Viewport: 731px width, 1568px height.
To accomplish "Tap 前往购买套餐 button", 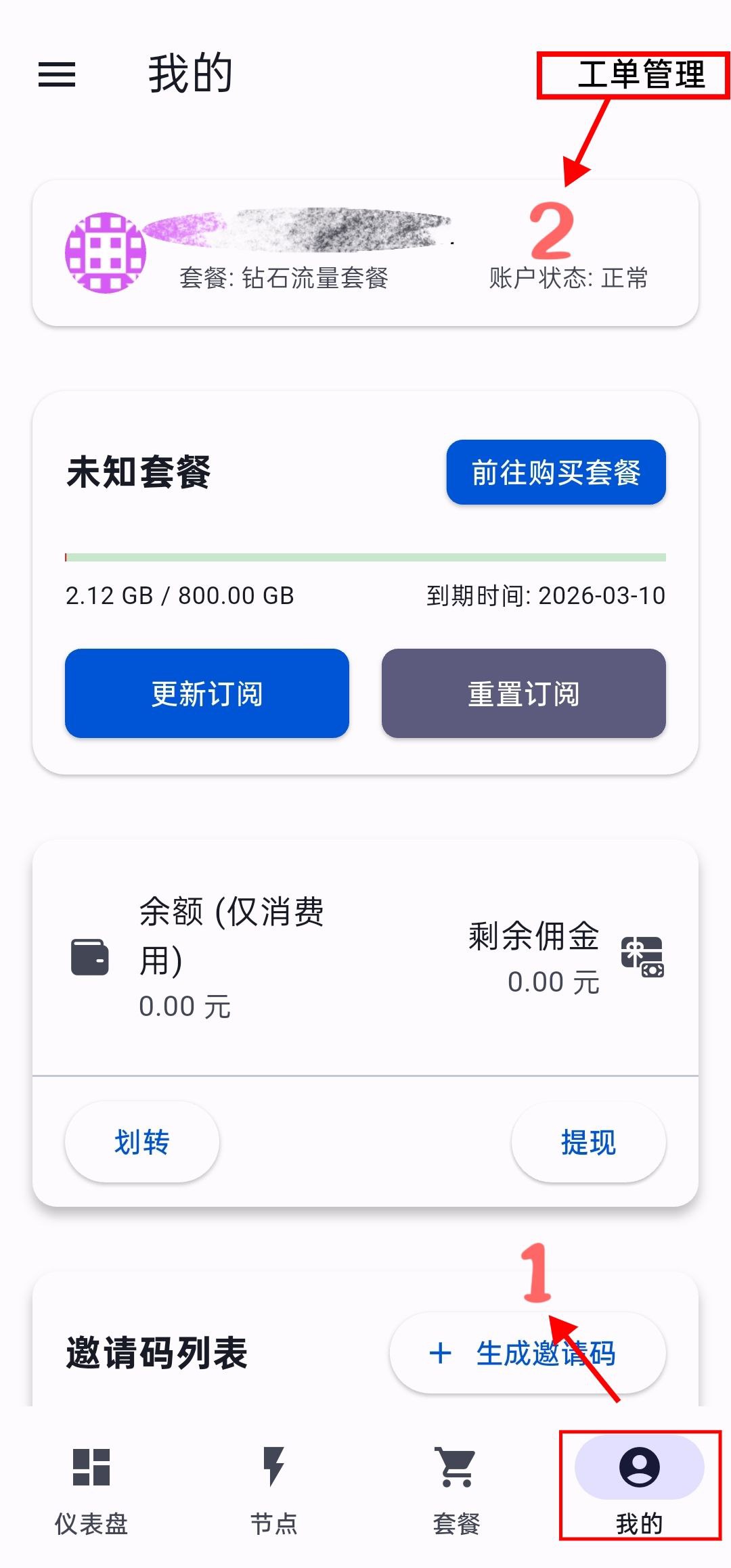I will (x=556, y=472).
